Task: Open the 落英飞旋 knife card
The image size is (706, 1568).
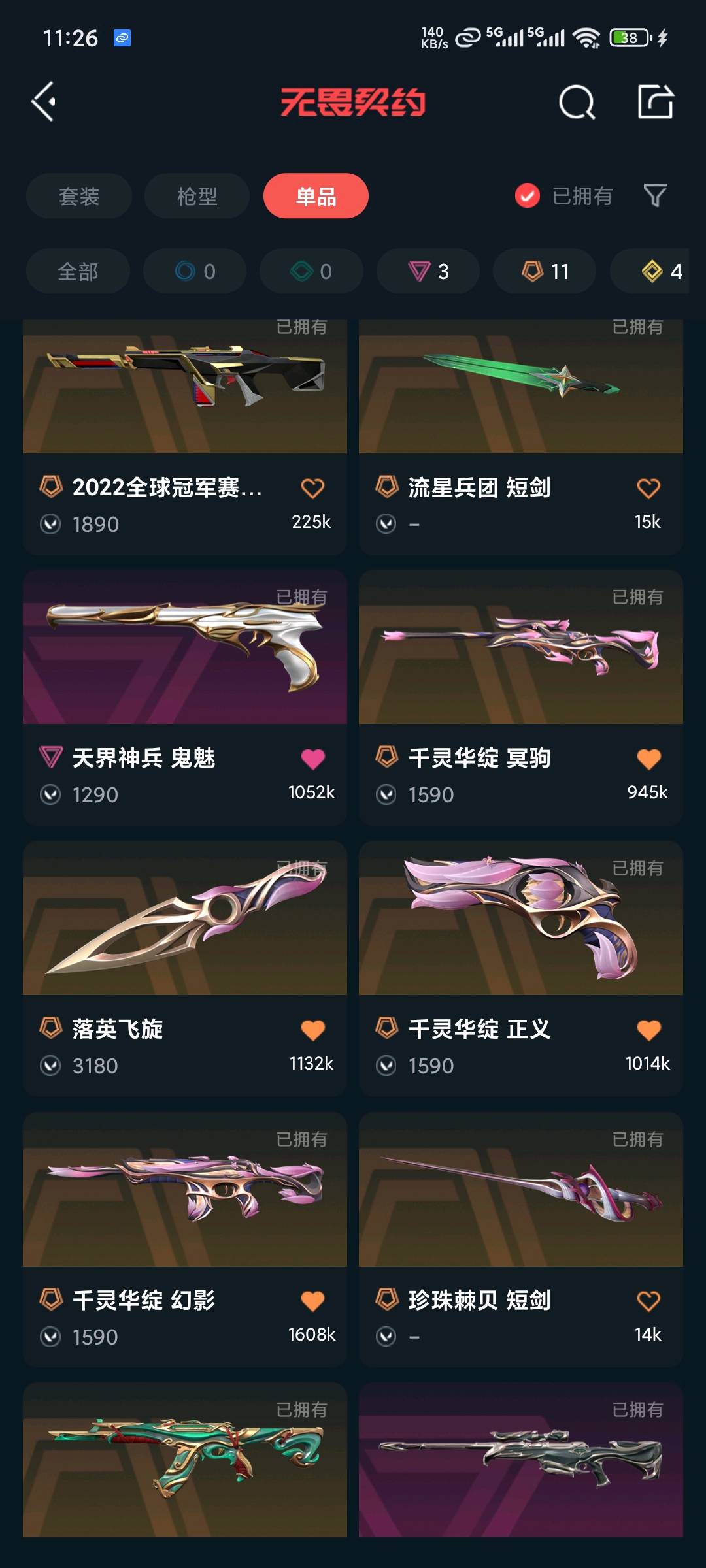Action: pos(185,928)
